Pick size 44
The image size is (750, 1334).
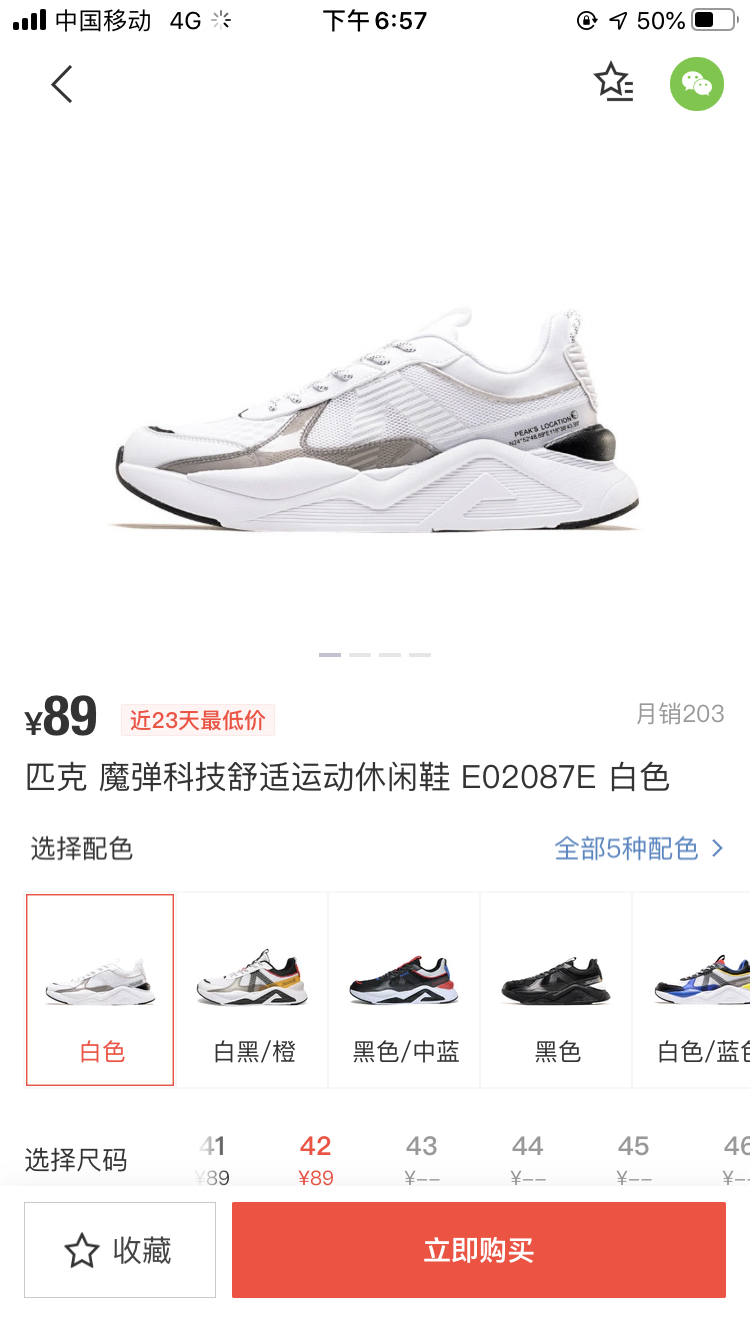(527, 1158)
